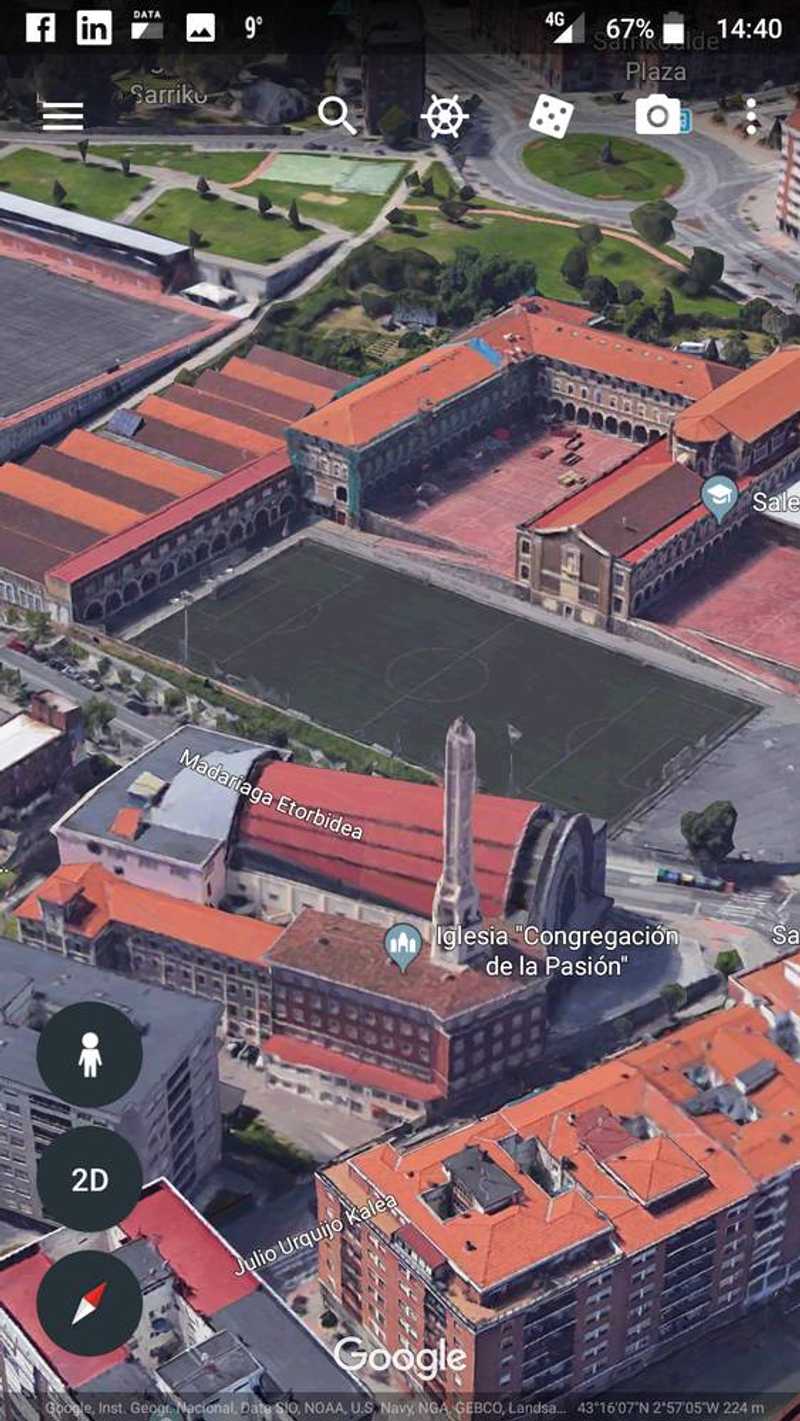
Task: Switch the map to 2D view
Action: point(90,1179)
